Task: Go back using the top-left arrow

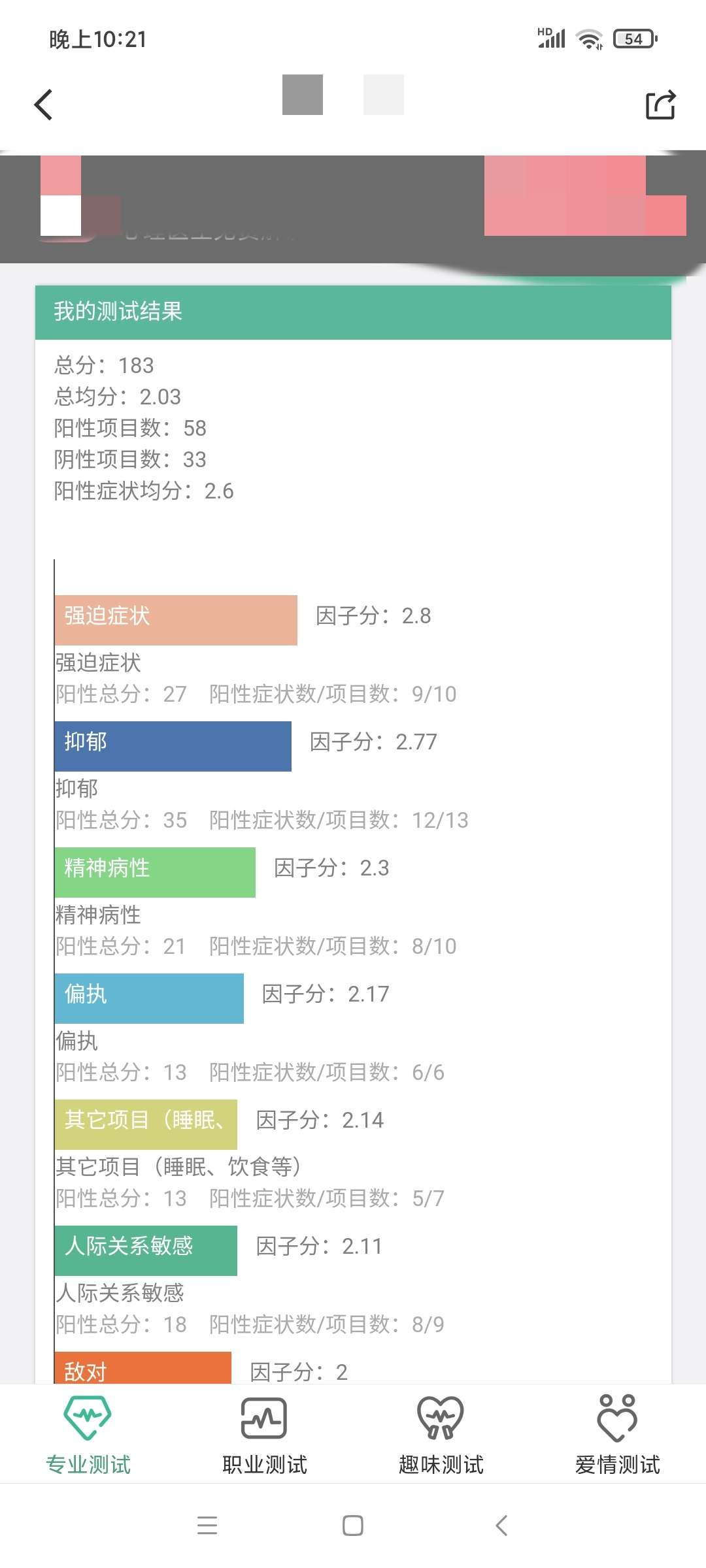Action: pos(43,105)
